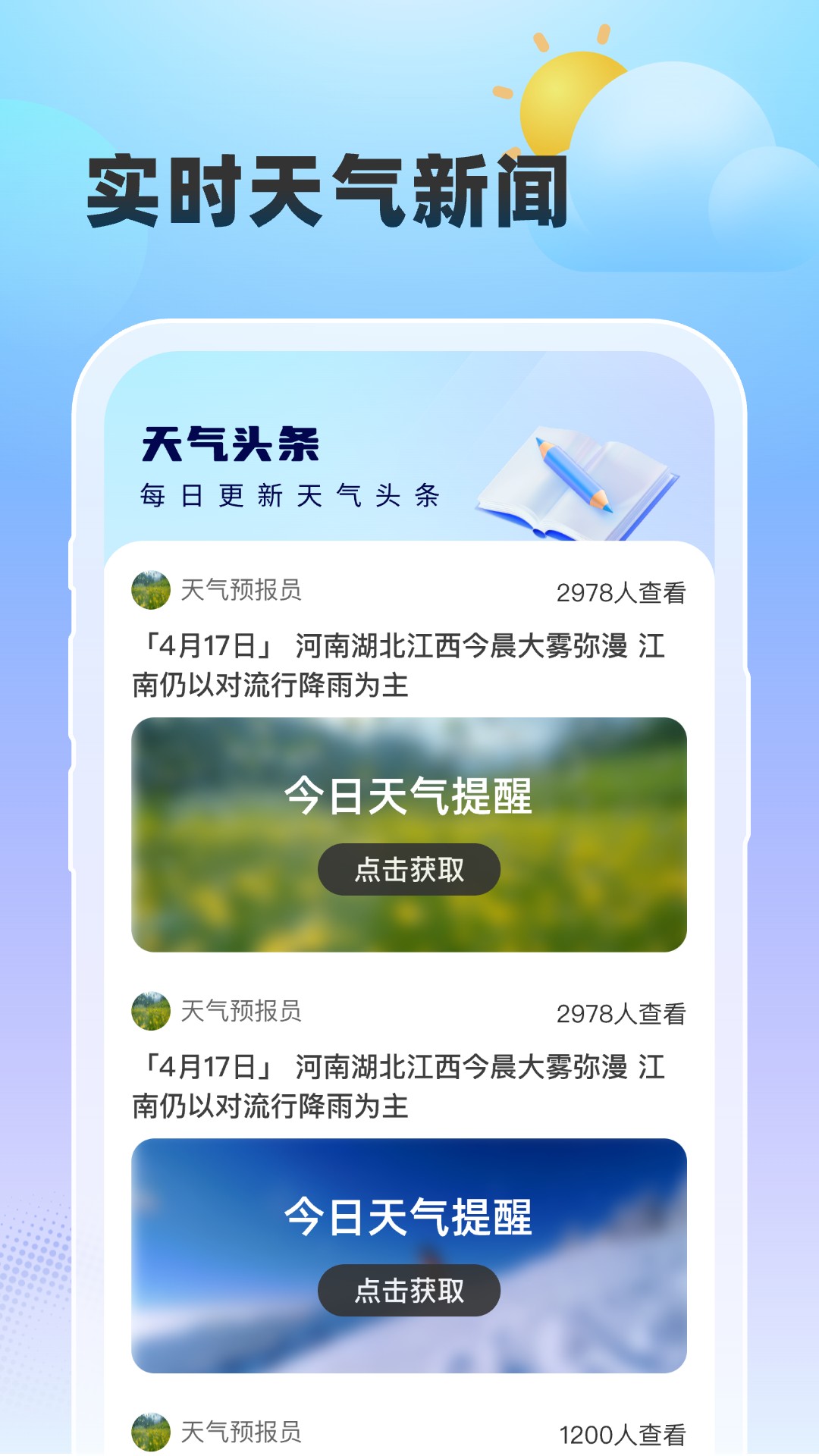The height and width of the screenshot is (1456, 819).
Task: Click the second 天气预报员 avatar
Action: coord(152,1009)
